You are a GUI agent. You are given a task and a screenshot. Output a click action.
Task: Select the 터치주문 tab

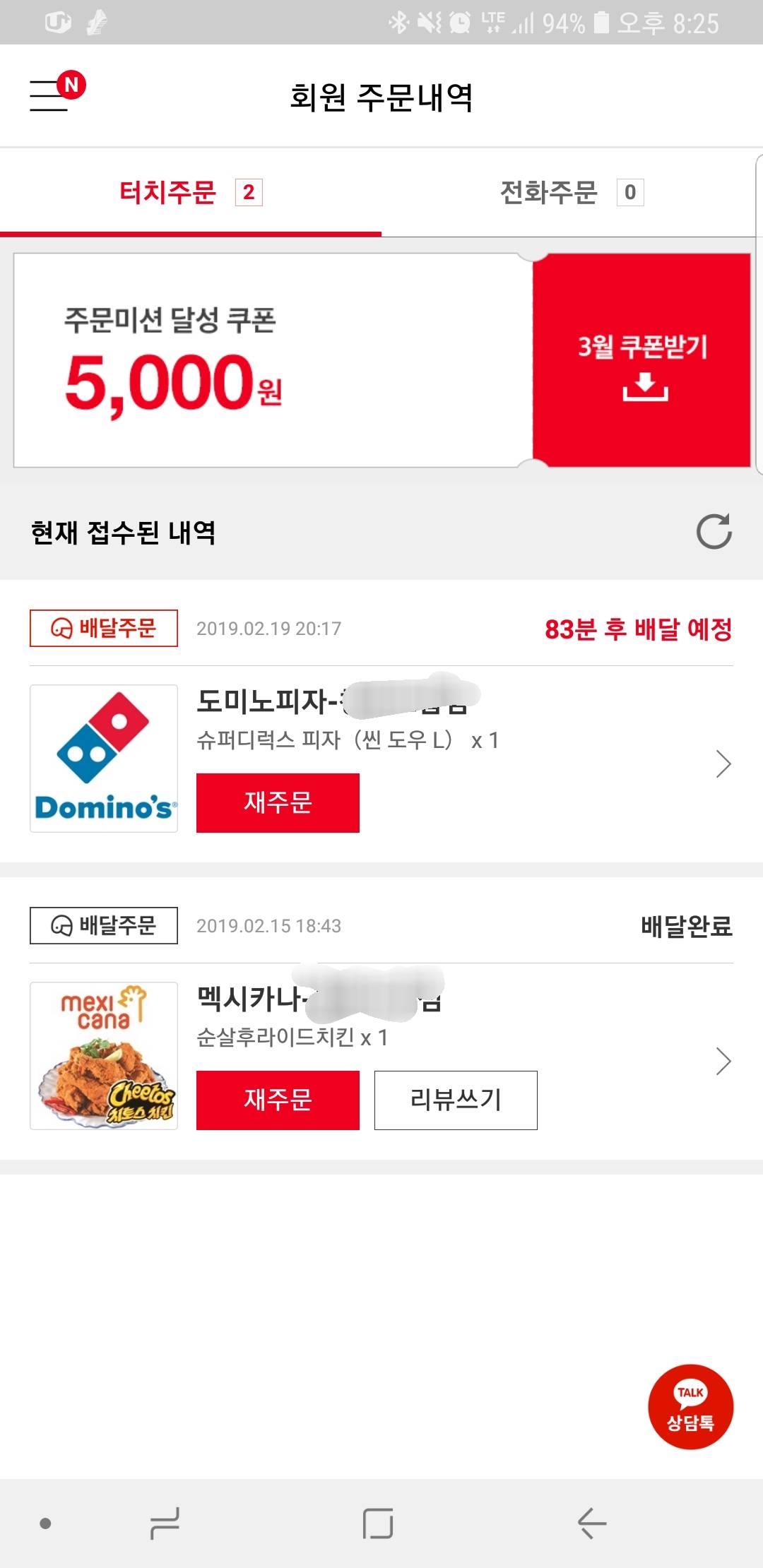point(189,192)
